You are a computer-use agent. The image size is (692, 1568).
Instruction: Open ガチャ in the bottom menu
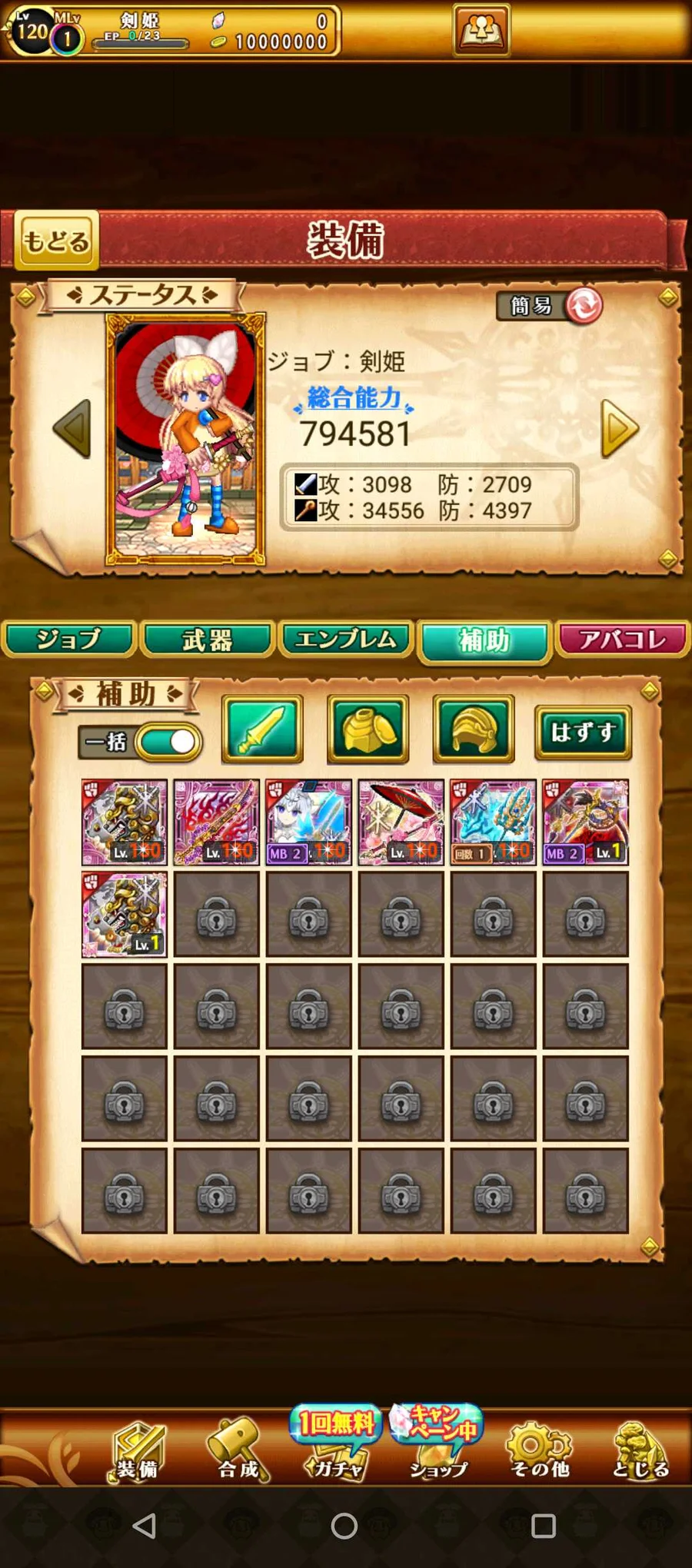click(336, 1445)
